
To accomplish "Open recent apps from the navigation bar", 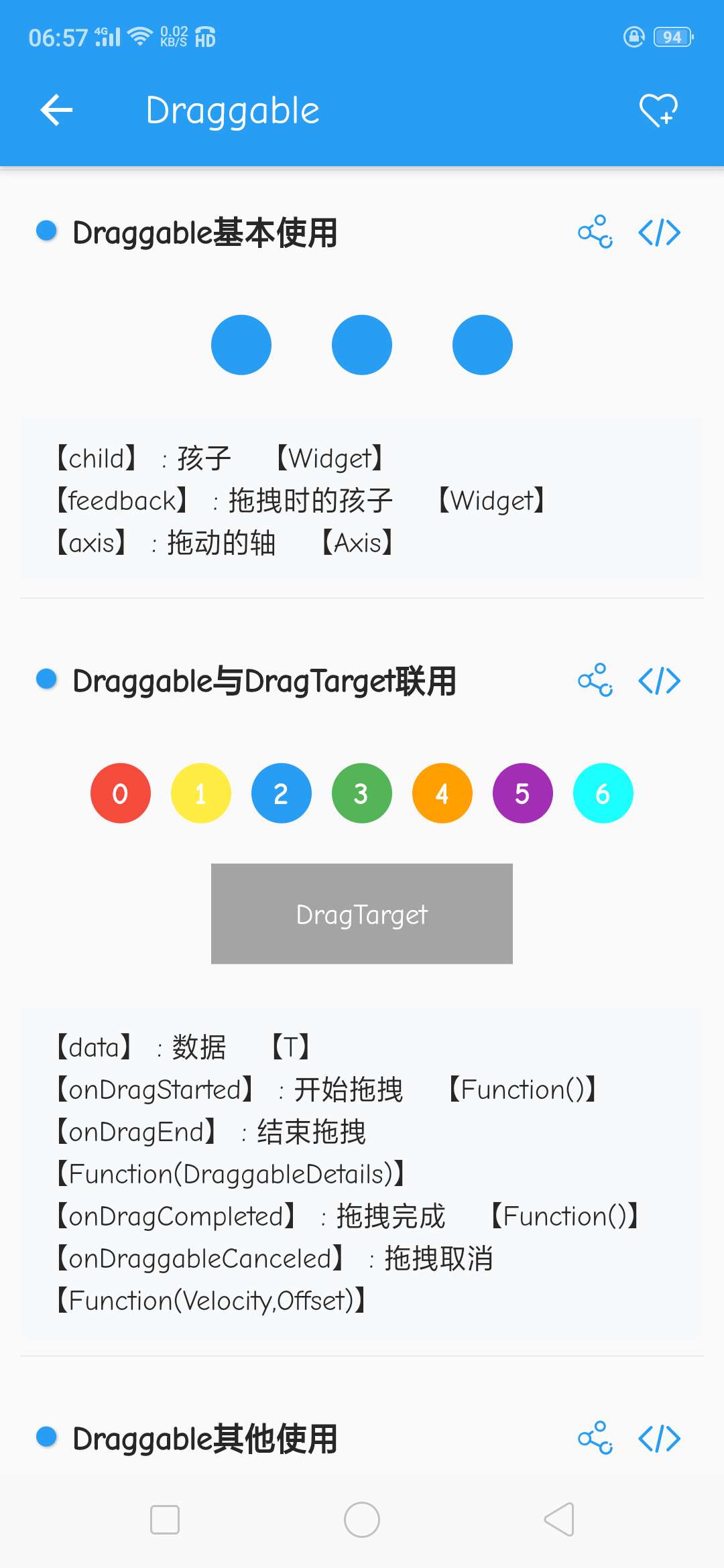I will point(165,1520).
